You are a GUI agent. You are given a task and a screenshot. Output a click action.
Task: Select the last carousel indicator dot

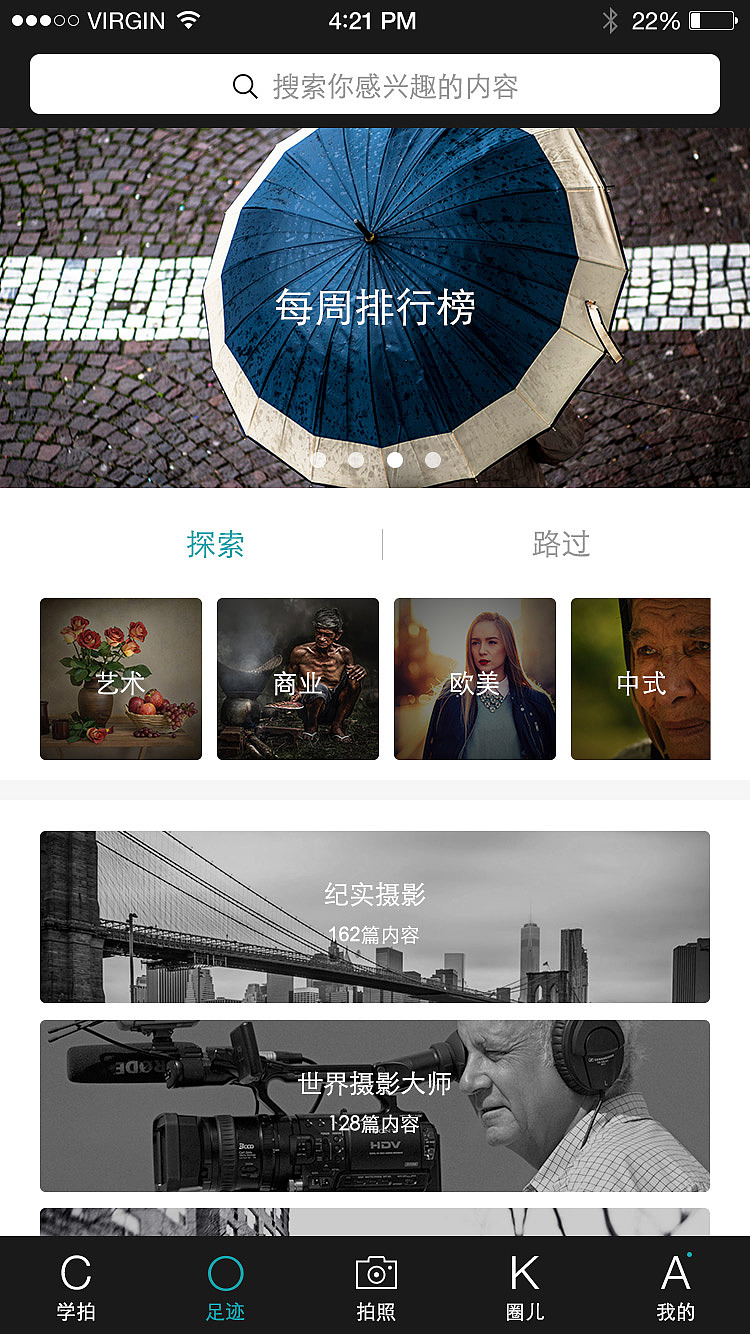[432, 460]
